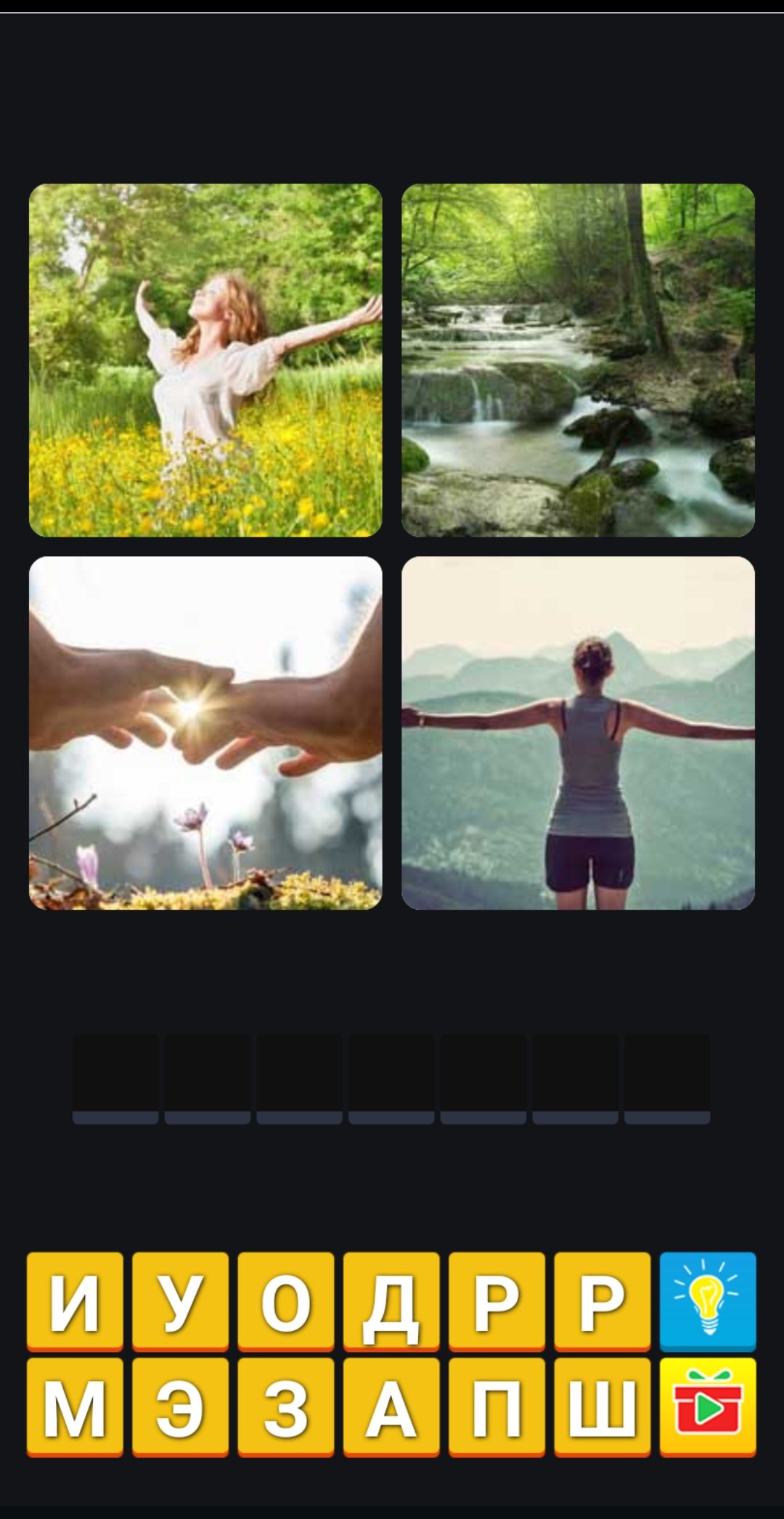Screen dimensions: 784x1519
Task: Choose the letter А tile
Action: tap(391, 1407)
